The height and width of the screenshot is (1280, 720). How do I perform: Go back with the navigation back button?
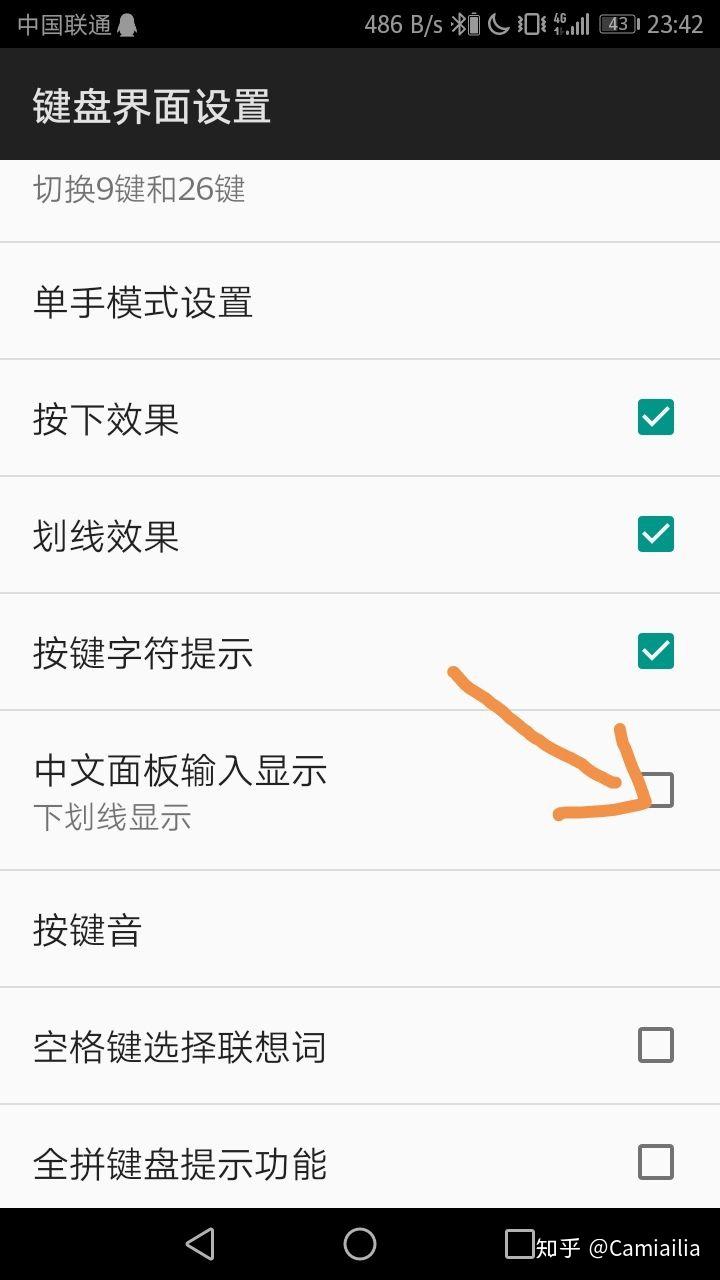tap(200, 1244)
